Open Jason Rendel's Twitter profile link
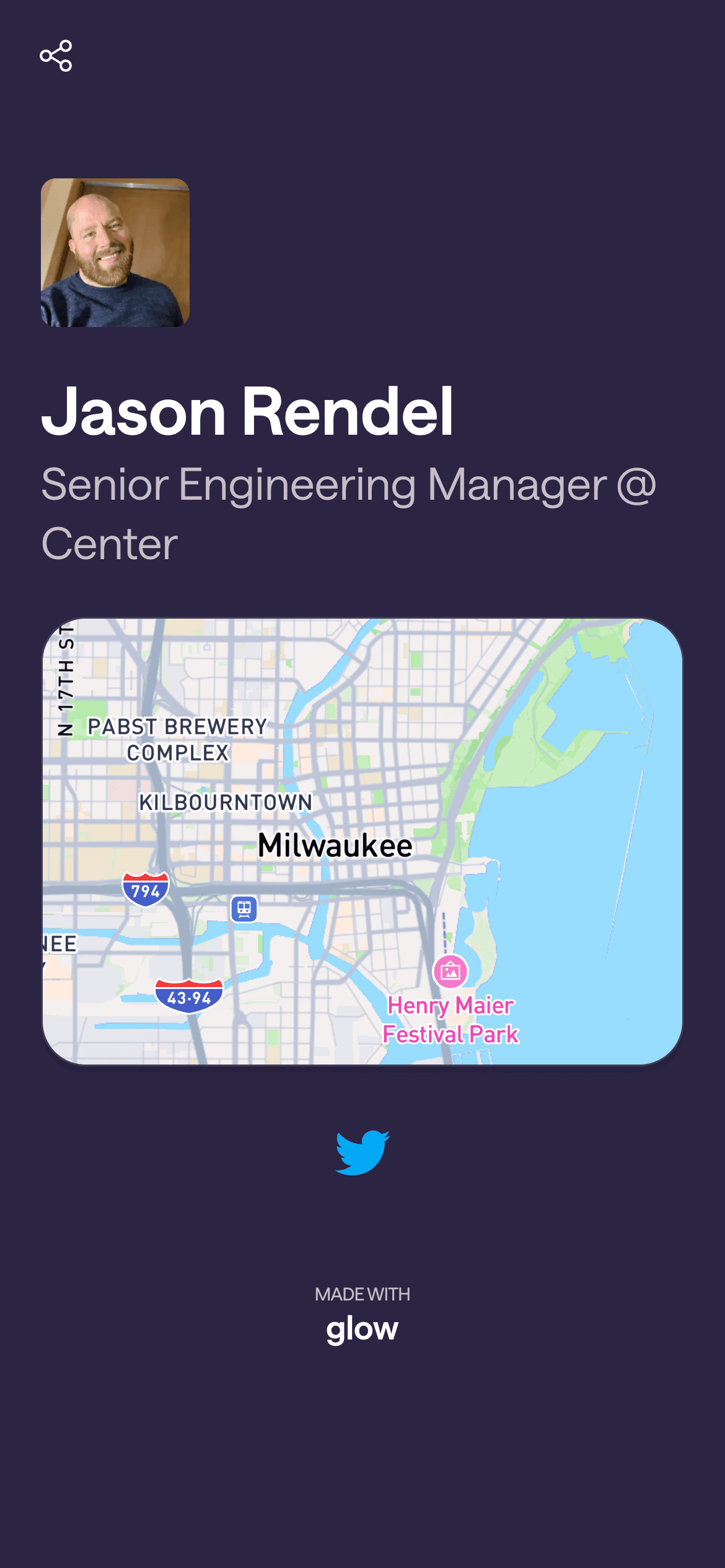 (x=362, y=1152)
